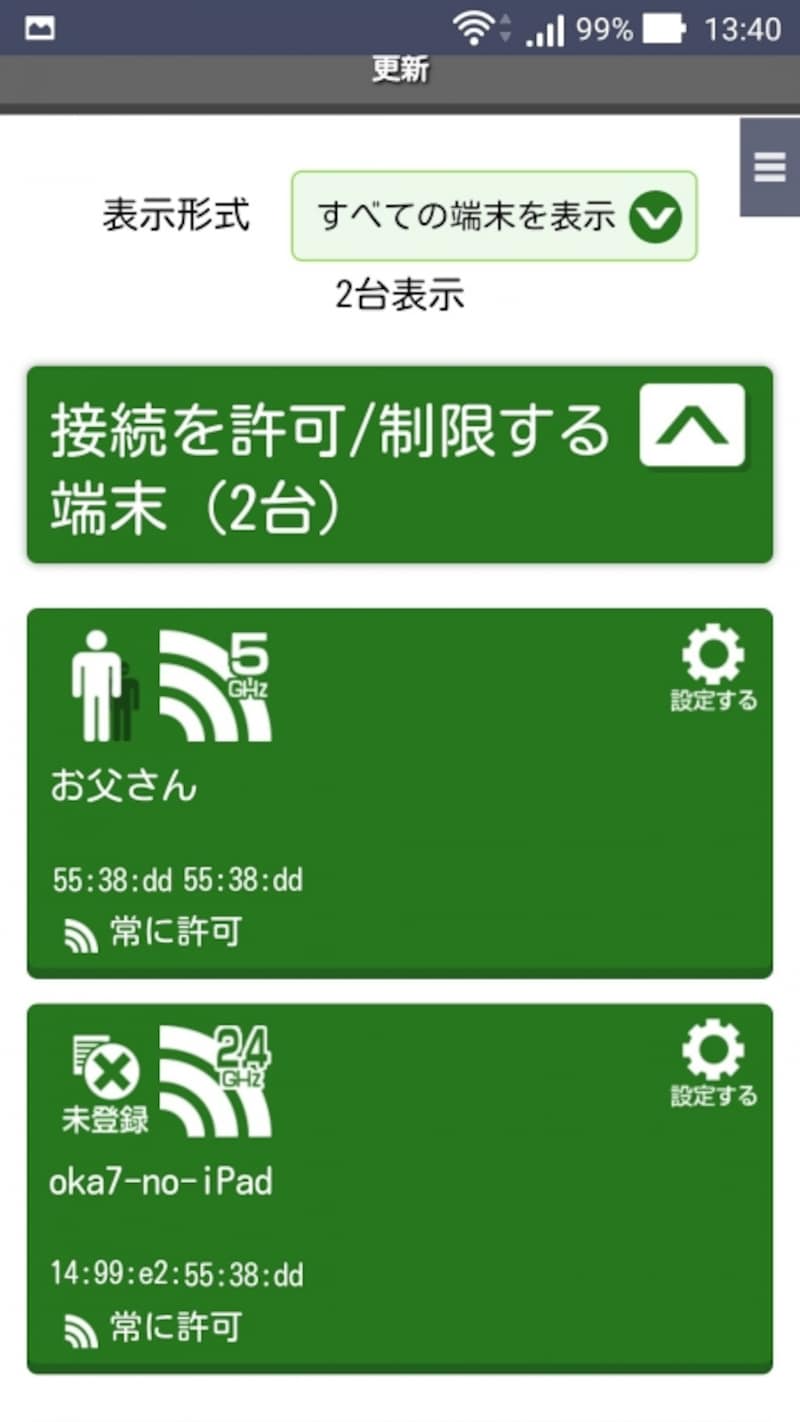Select the お父さん device name
This screenshot has width=800, height=1422.
pyautogui.click(x=120, y=786)
